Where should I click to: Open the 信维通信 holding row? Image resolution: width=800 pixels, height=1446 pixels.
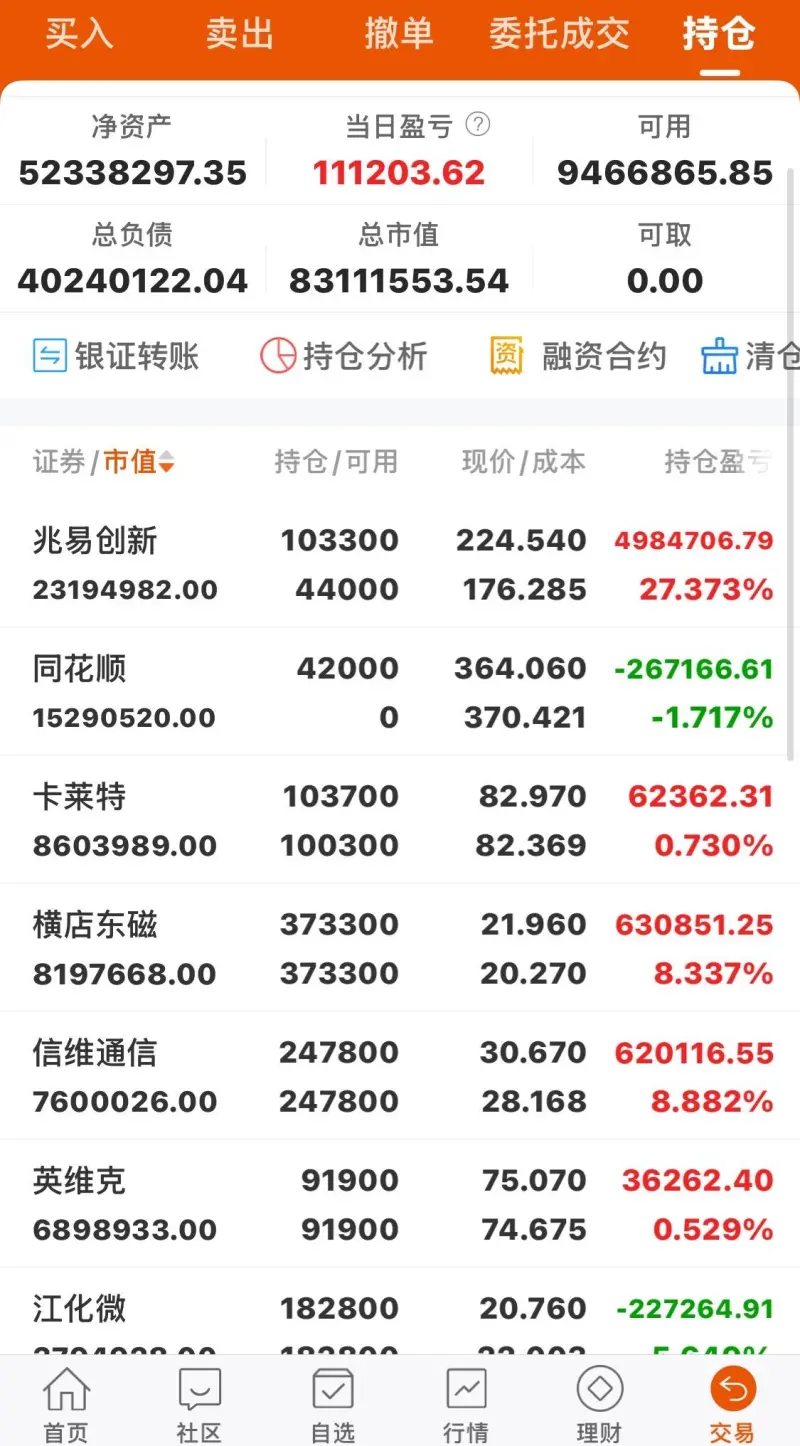[x=400, y=1076]
